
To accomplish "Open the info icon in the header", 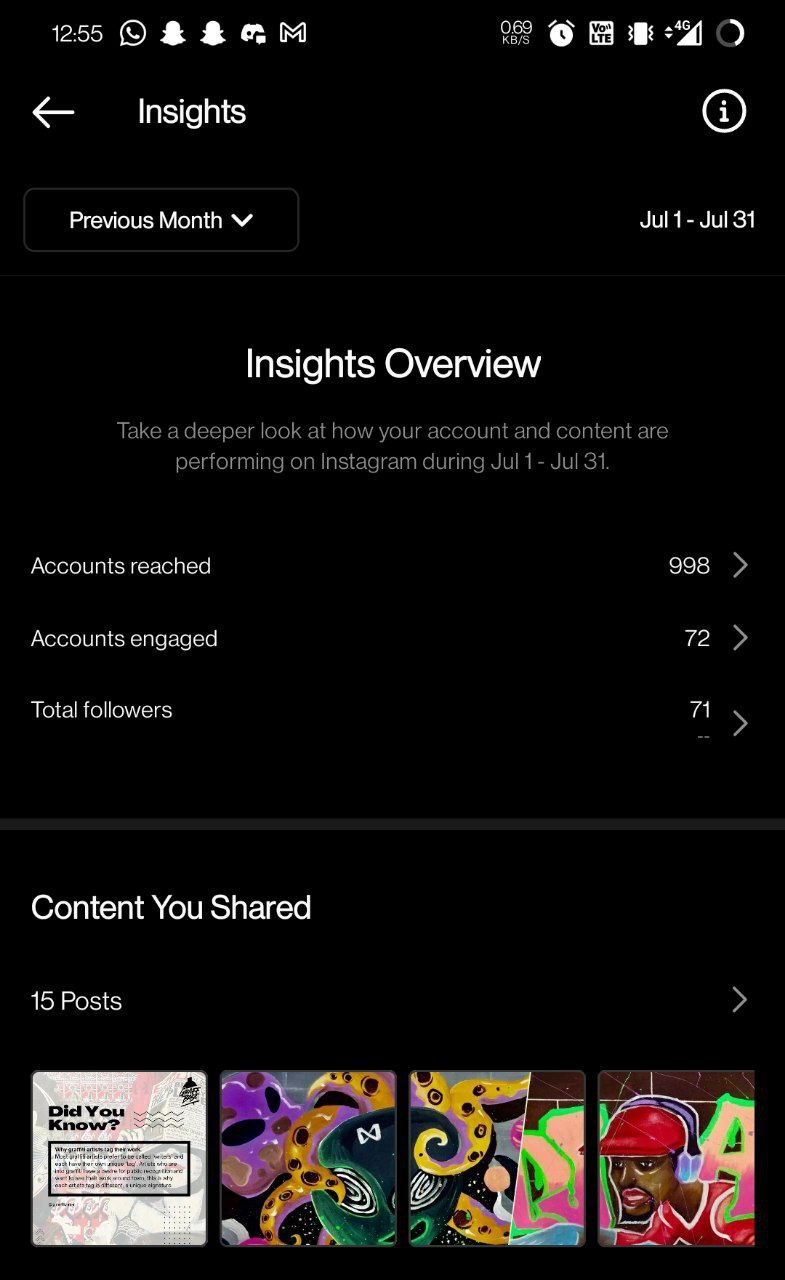I will [x=724, y=111].
